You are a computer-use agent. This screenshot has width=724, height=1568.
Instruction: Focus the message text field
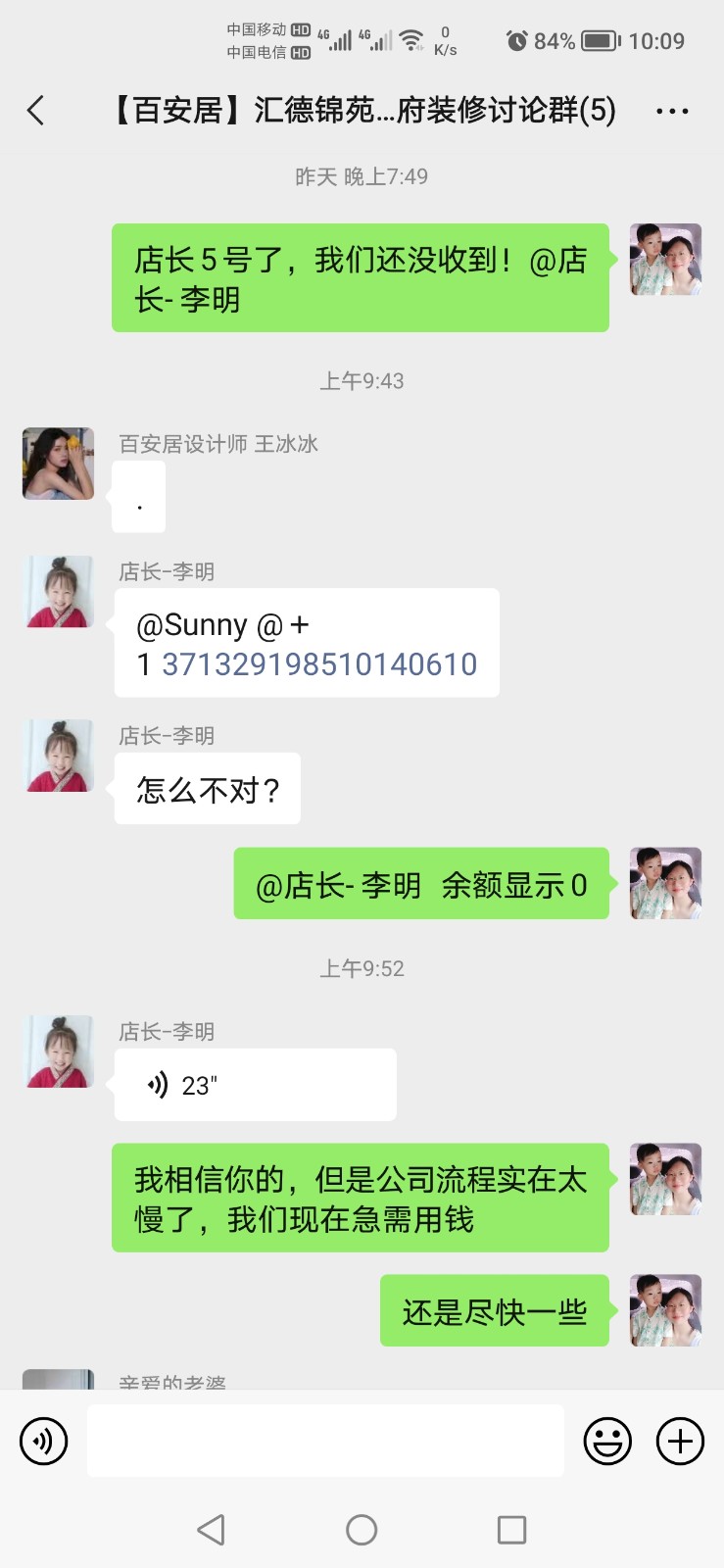[x=325, y=1442]
